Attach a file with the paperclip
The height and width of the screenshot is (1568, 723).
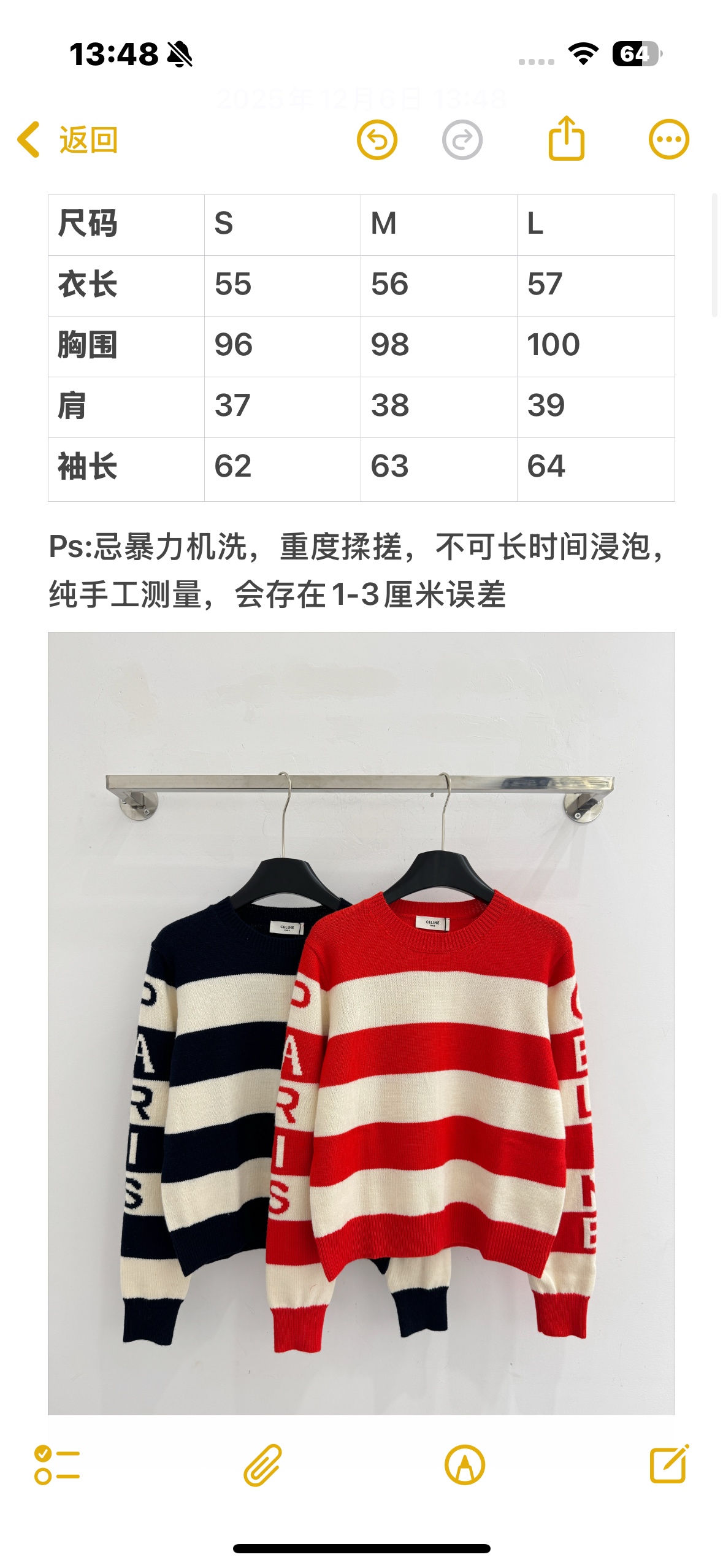pos(262,1465)
